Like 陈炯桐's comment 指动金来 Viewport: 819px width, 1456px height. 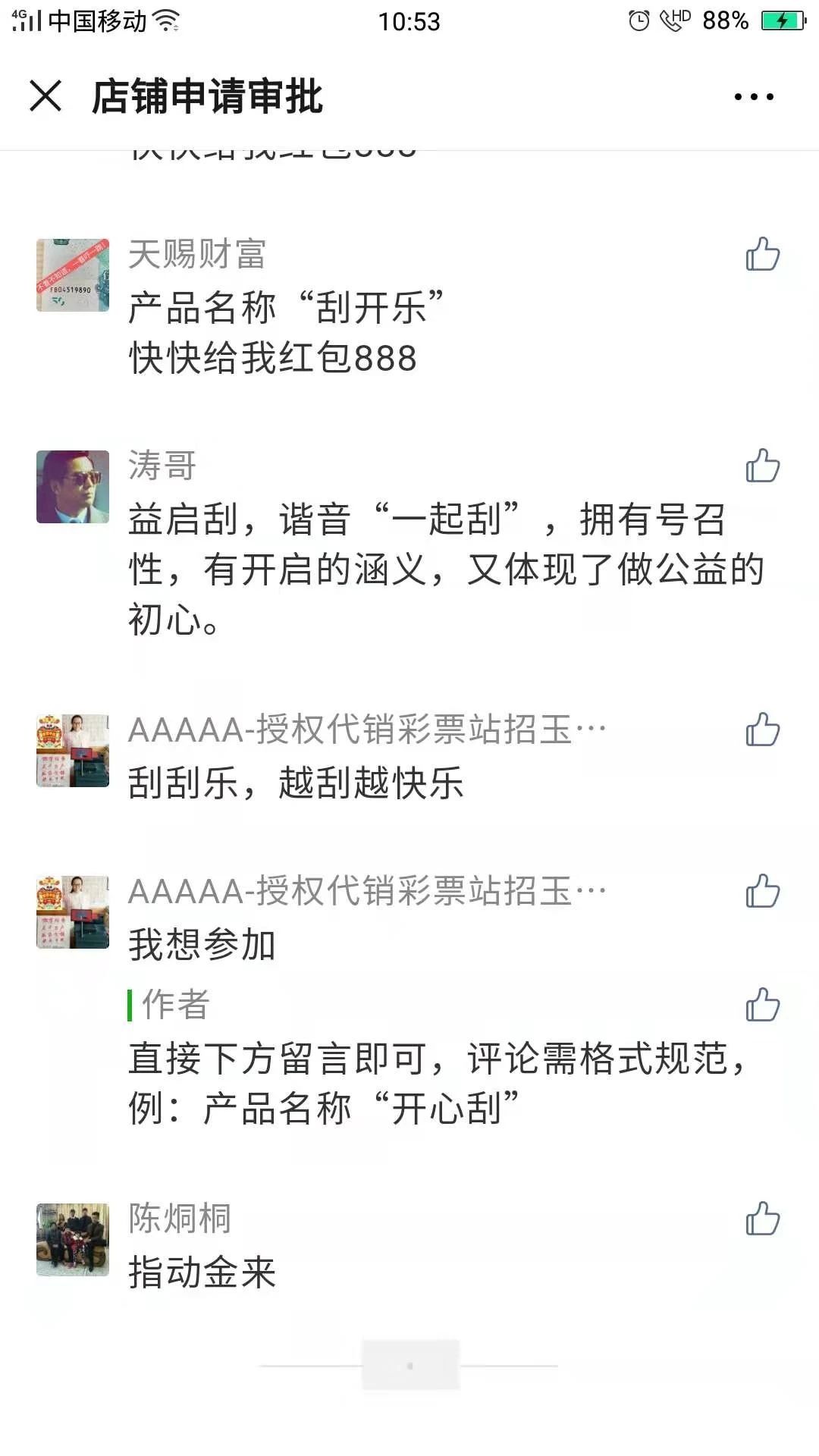click(x=762, y=1219)
